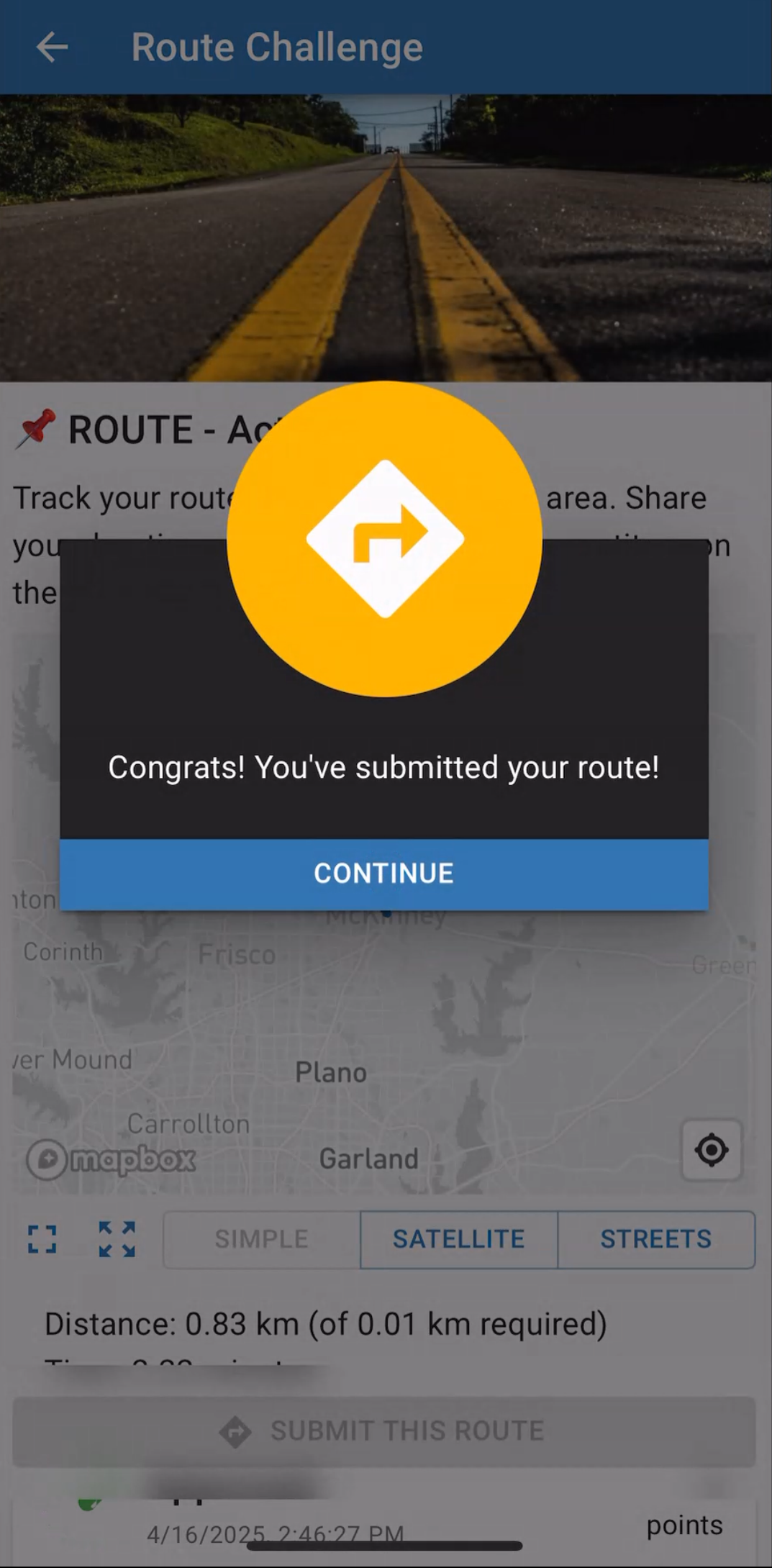
Task: Select the SIMPLE map style
Action: 261,1239
